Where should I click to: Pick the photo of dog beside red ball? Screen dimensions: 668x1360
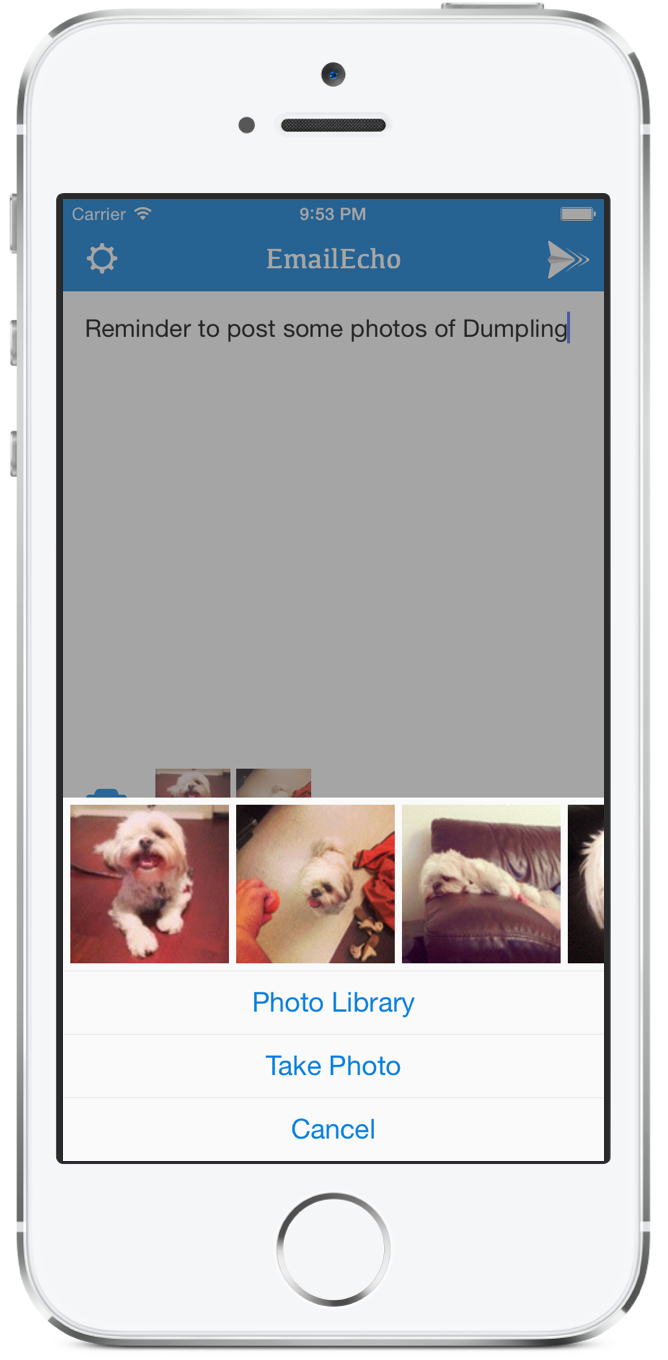(x=315, y=884)
